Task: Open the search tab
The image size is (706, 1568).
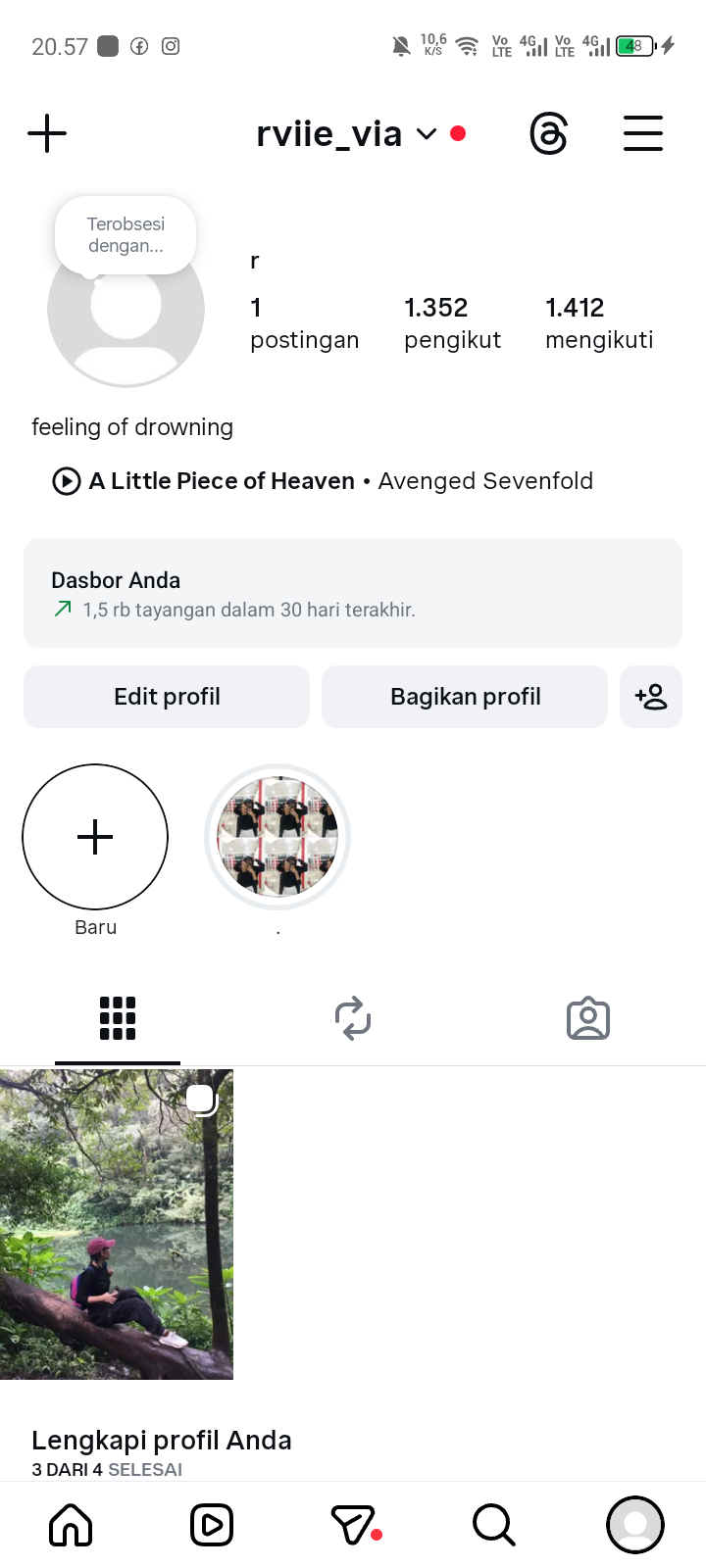Action: (493, 1525)
